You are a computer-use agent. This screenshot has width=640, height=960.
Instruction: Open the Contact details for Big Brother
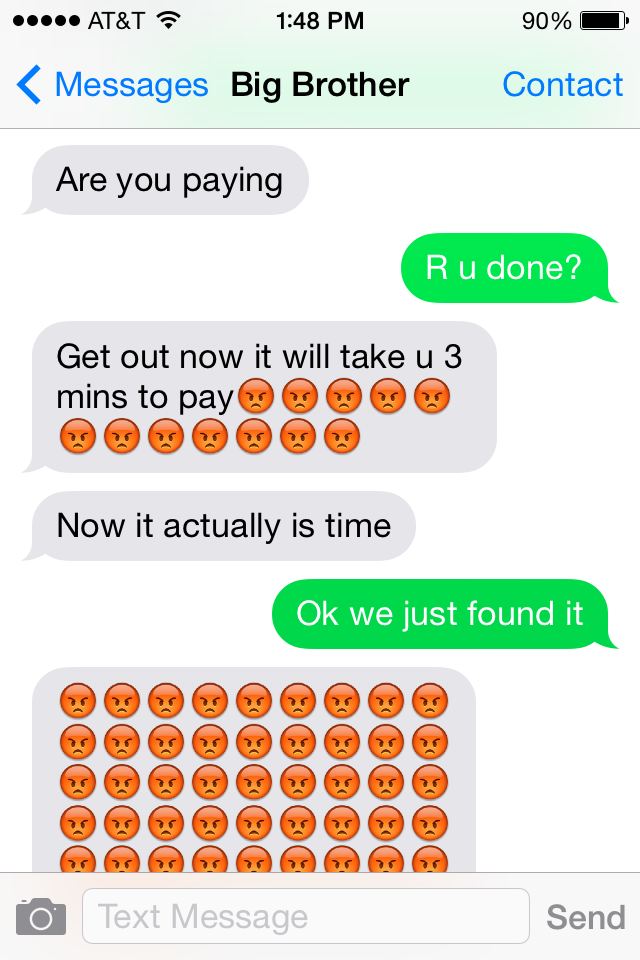click(562, 85)
